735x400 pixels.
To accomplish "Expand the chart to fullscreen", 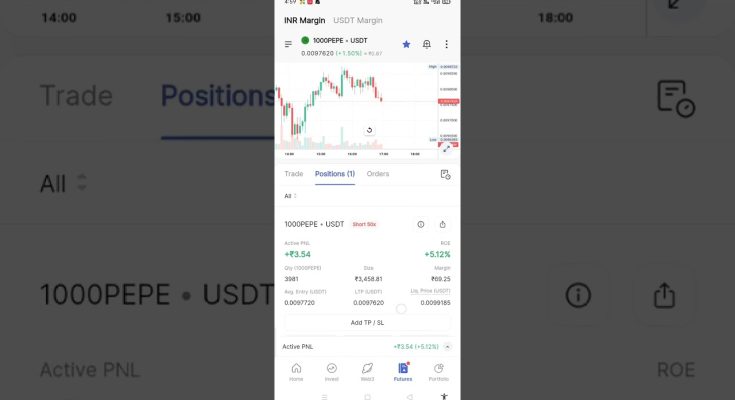I will [x=446, y=148].
